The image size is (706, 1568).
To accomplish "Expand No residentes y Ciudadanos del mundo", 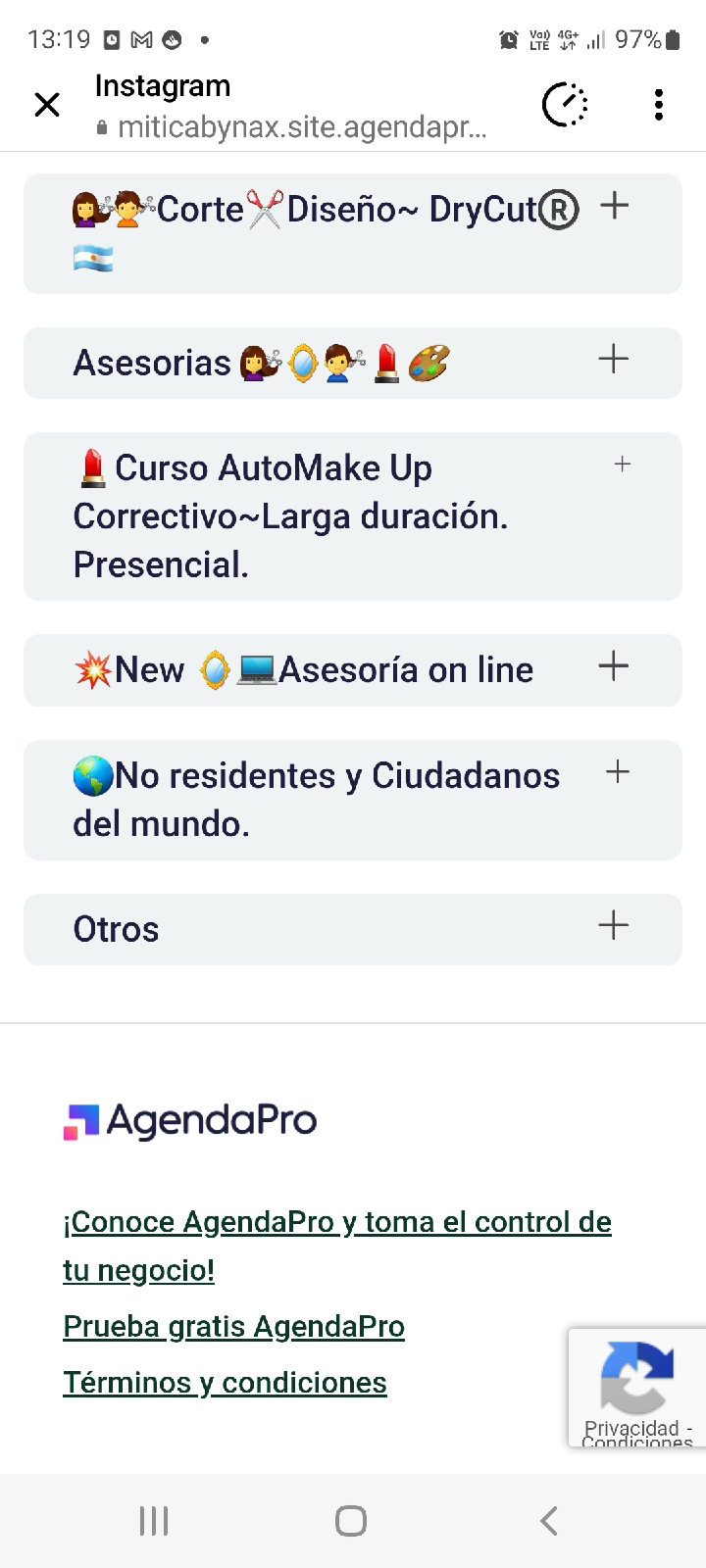I will pyautogui.click(x=352, y=800).
